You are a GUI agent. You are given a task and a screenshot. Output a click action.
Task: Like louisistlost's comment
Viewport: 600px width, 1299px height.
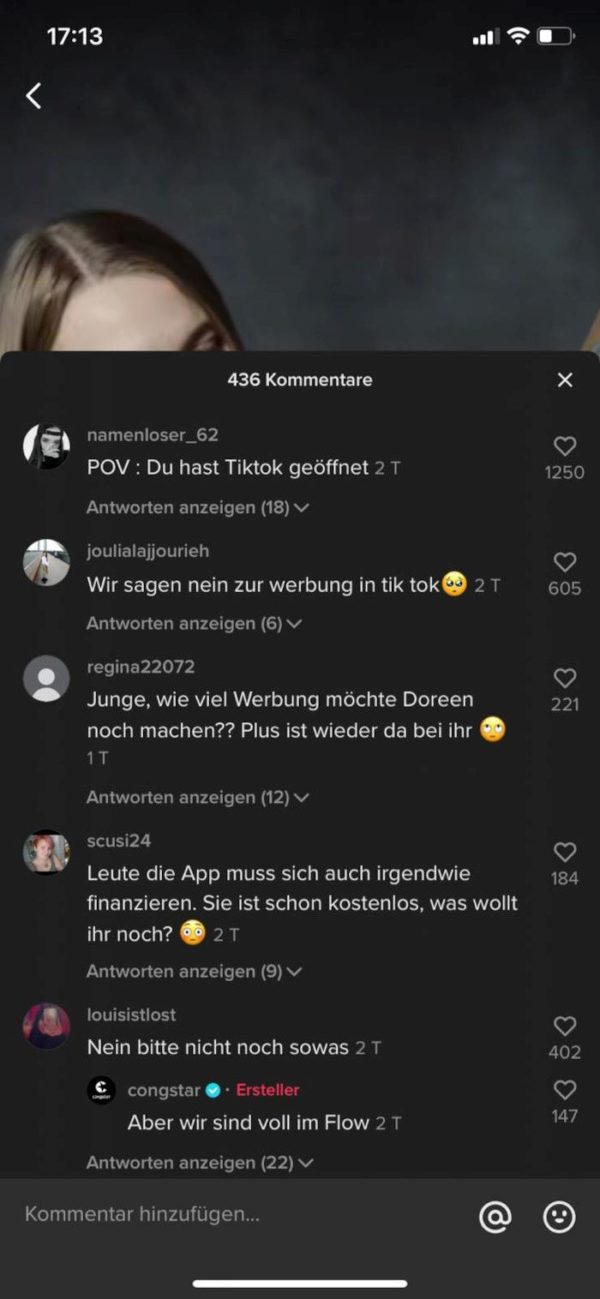click(x=565, y=1027)
